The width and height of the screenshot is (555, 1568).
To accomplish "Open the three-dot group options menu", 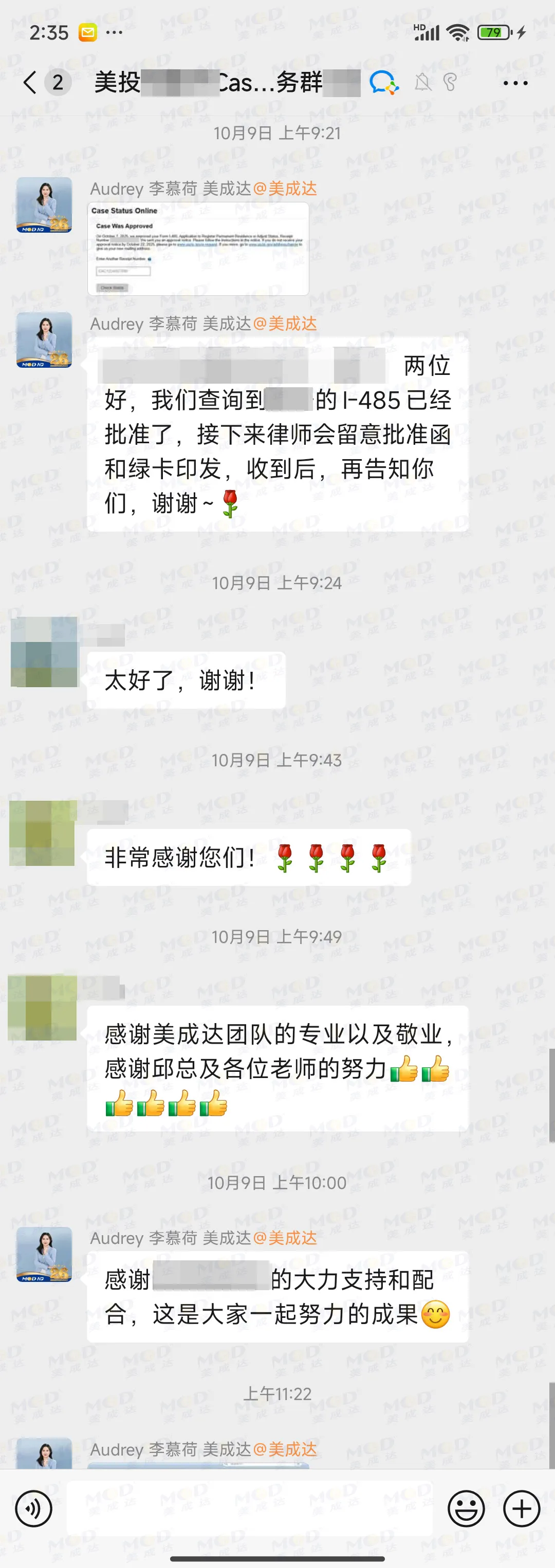I will (515, 83).
